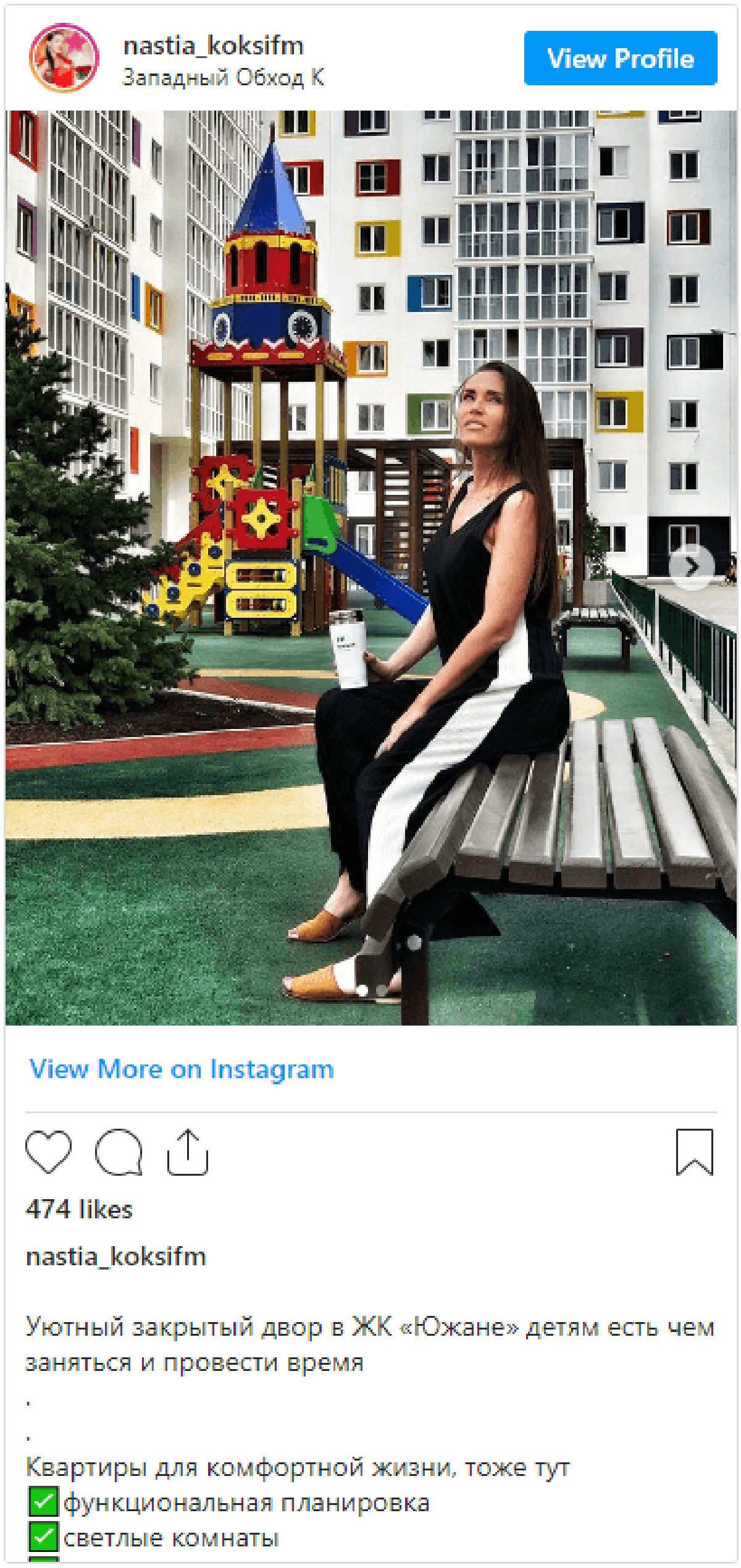741x1568 pixels.
Task: Tap the View Profile button
Action: 620,58
